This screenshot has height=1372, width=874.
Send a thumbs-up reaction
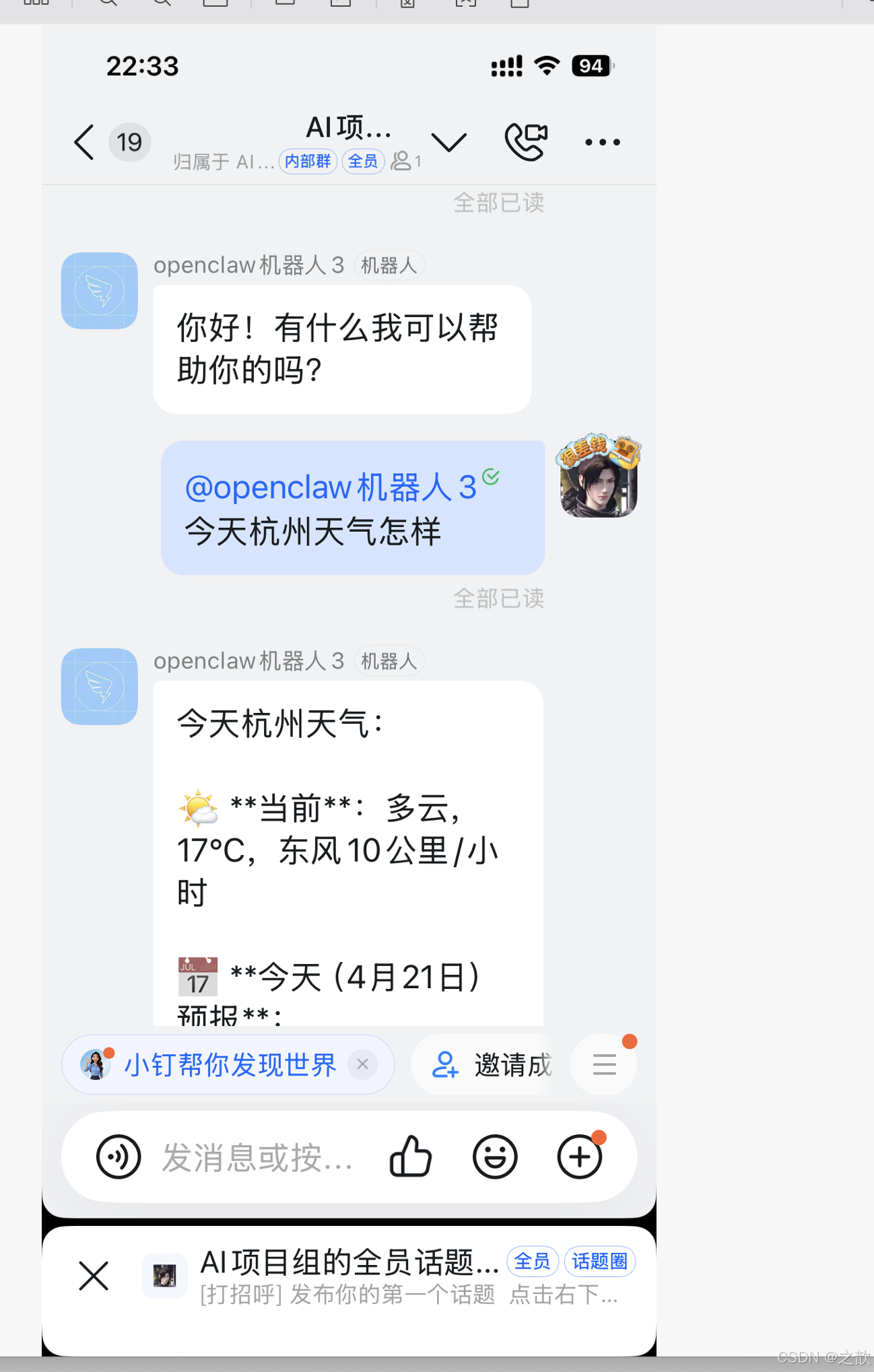(x=411, y=1157)
